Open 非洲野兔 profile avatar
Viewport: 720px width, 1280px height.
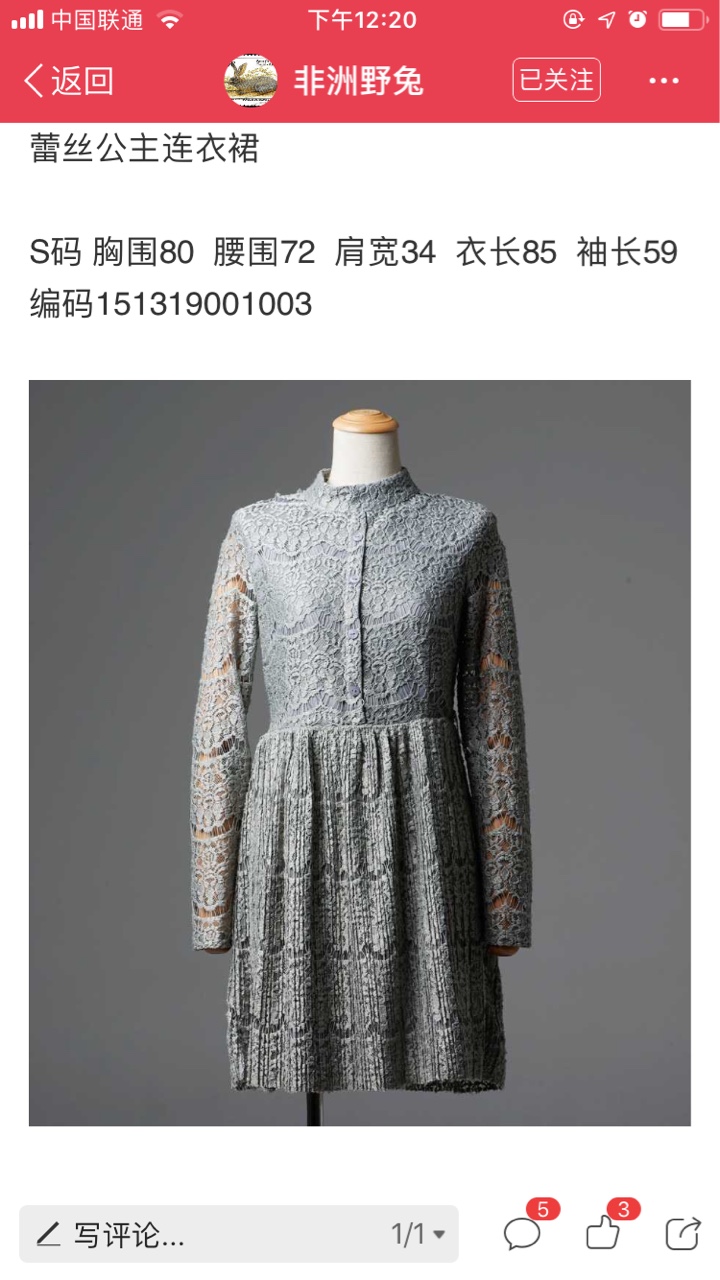click(x=251, y=81)
